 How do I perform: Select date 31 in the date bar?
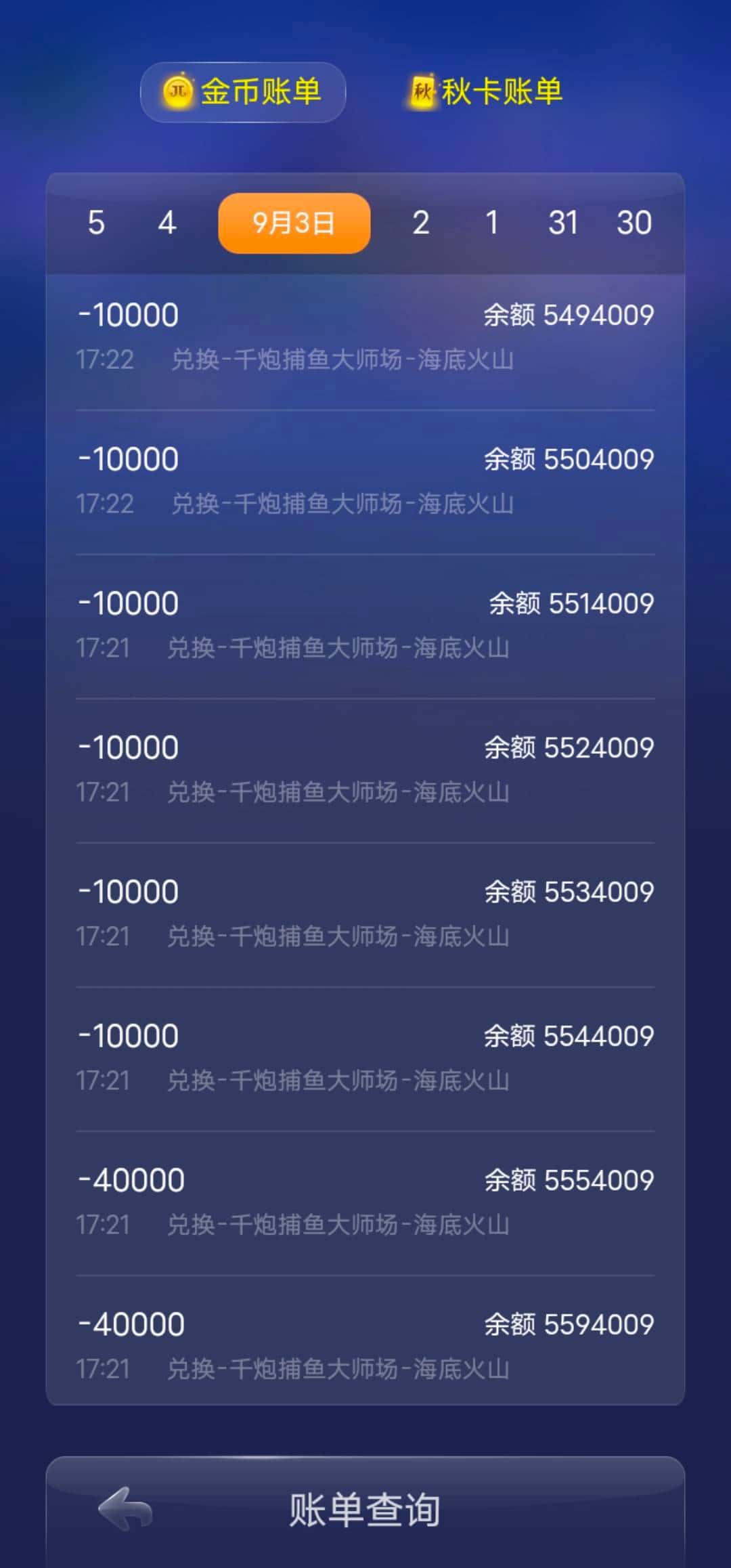(565, 223)
